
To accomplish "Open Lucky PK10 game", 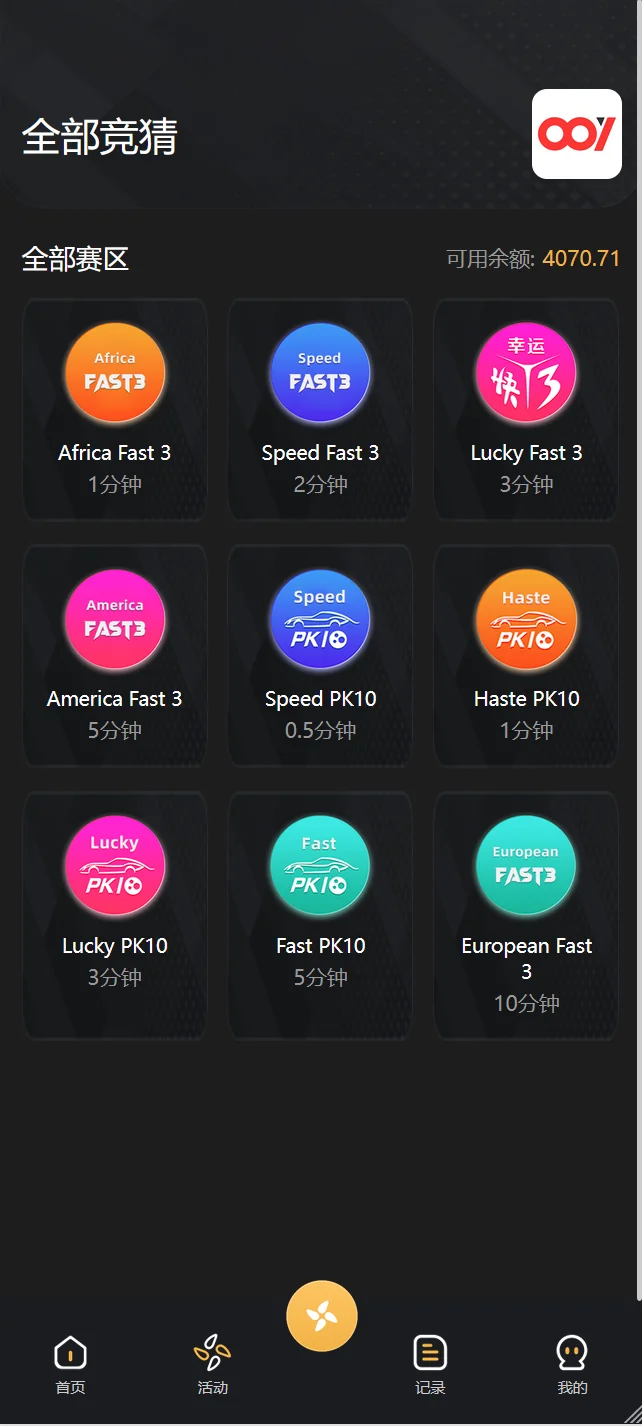I will [x=115, y=902].
